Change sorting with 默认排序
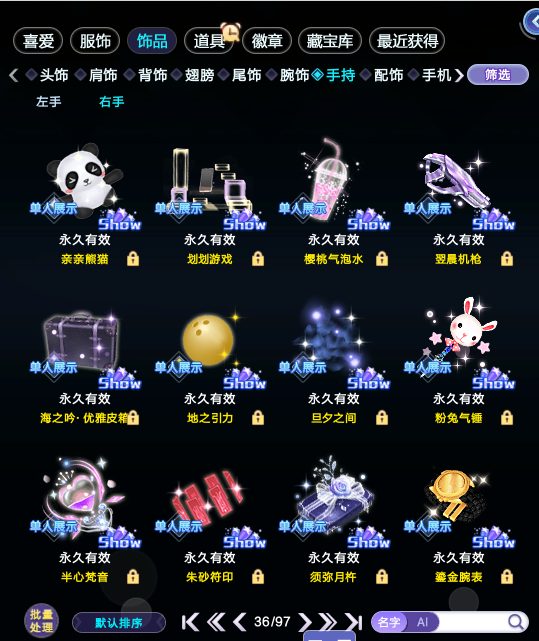 point(119,623)
